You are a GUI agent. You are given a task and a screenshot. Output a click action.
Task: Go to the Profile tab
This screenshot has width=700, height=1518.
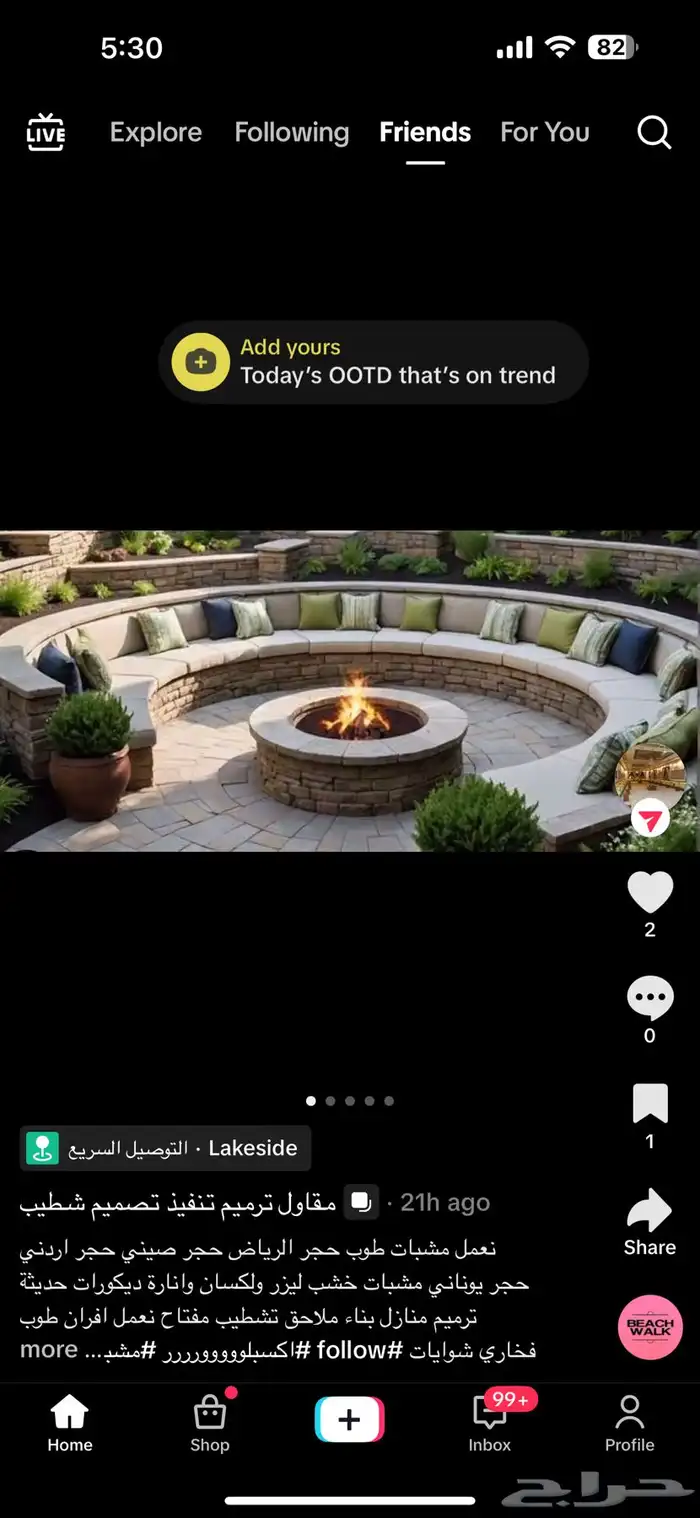pyautogui.click(x=629, y=1422)
